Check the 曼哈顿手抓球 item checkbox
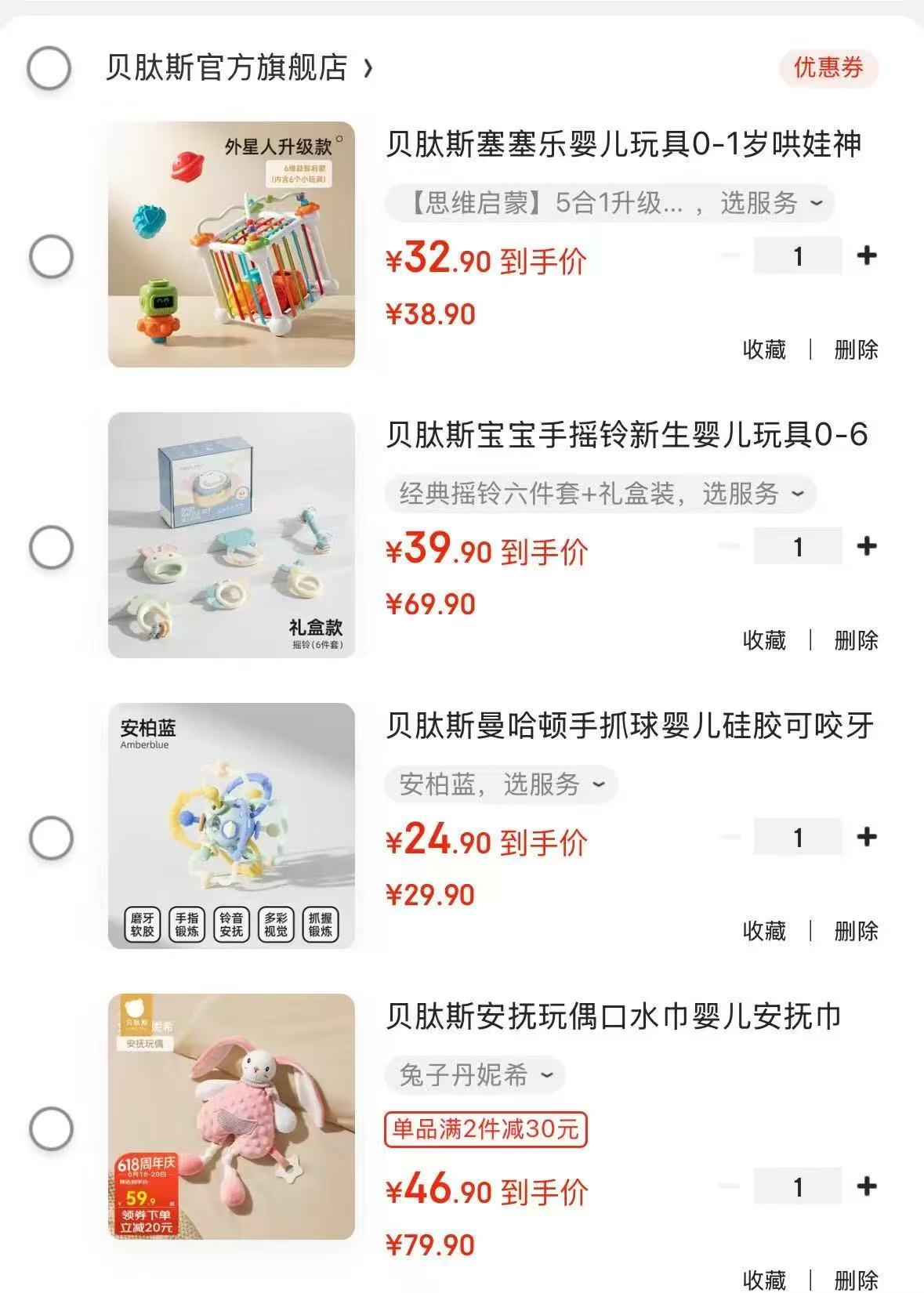 point(49,838)
